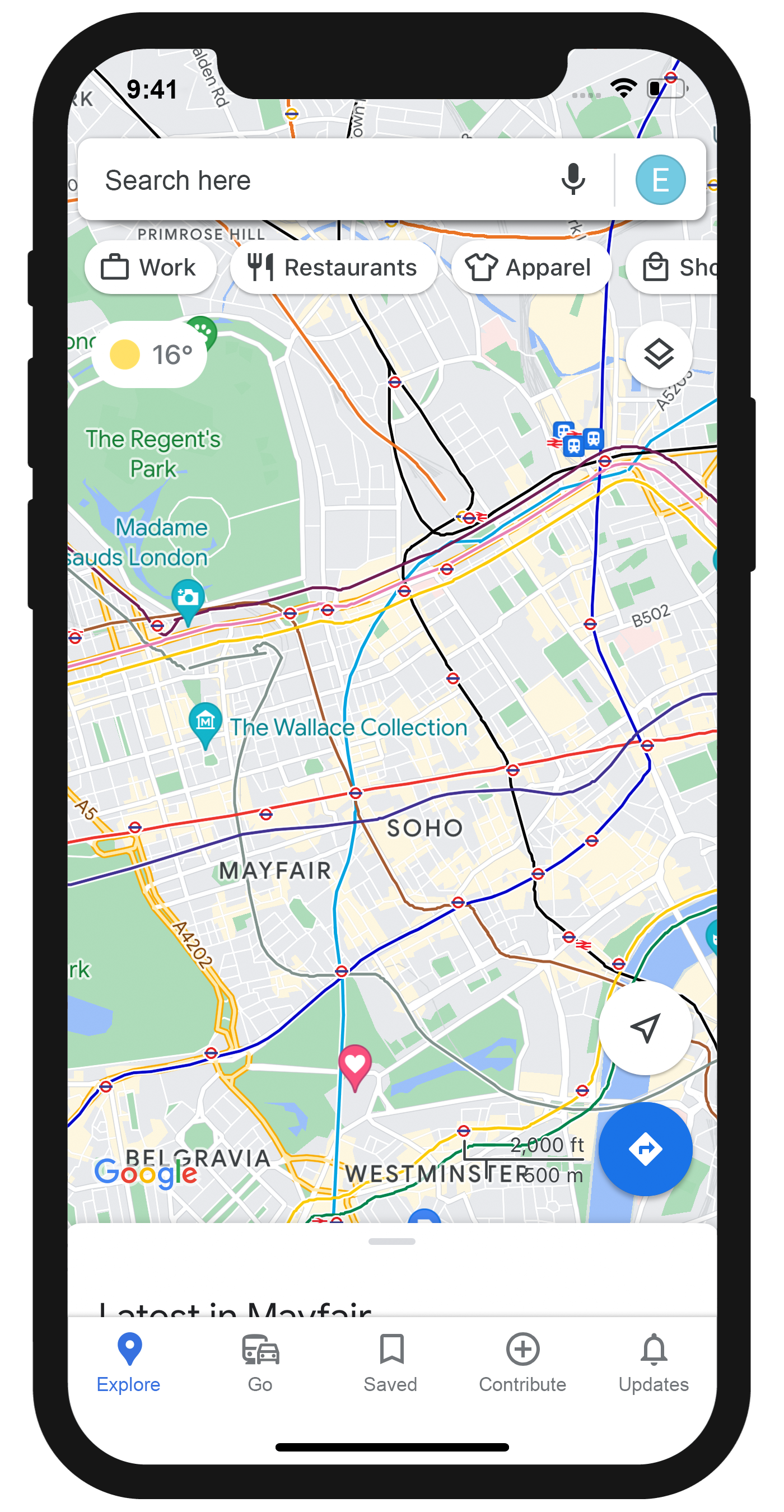The width and height of the screenshot is (784, 1512).
Task: Switch to the Go tab
Action: 260,1363
